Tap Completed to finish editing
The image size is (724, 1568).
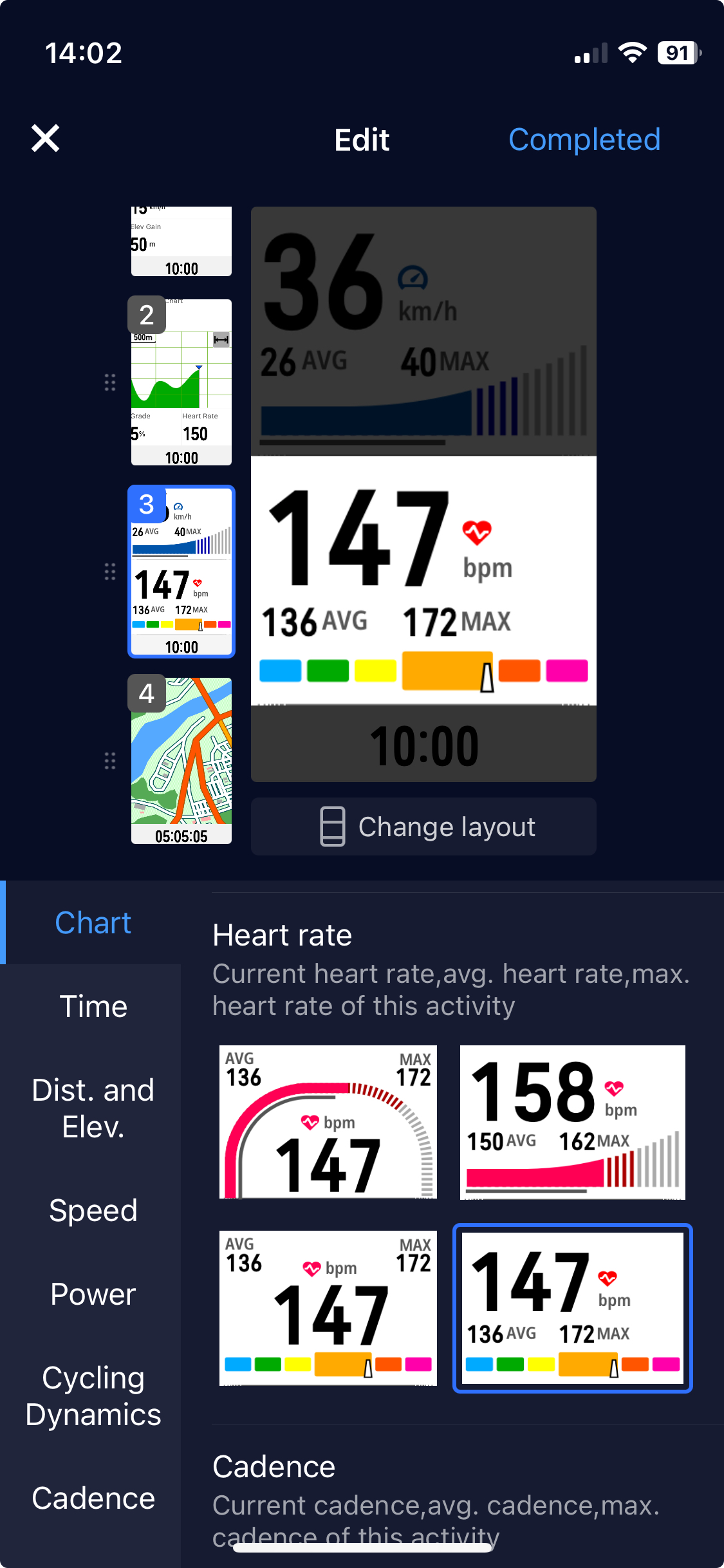pyautogui.click(x=584, y=140)
